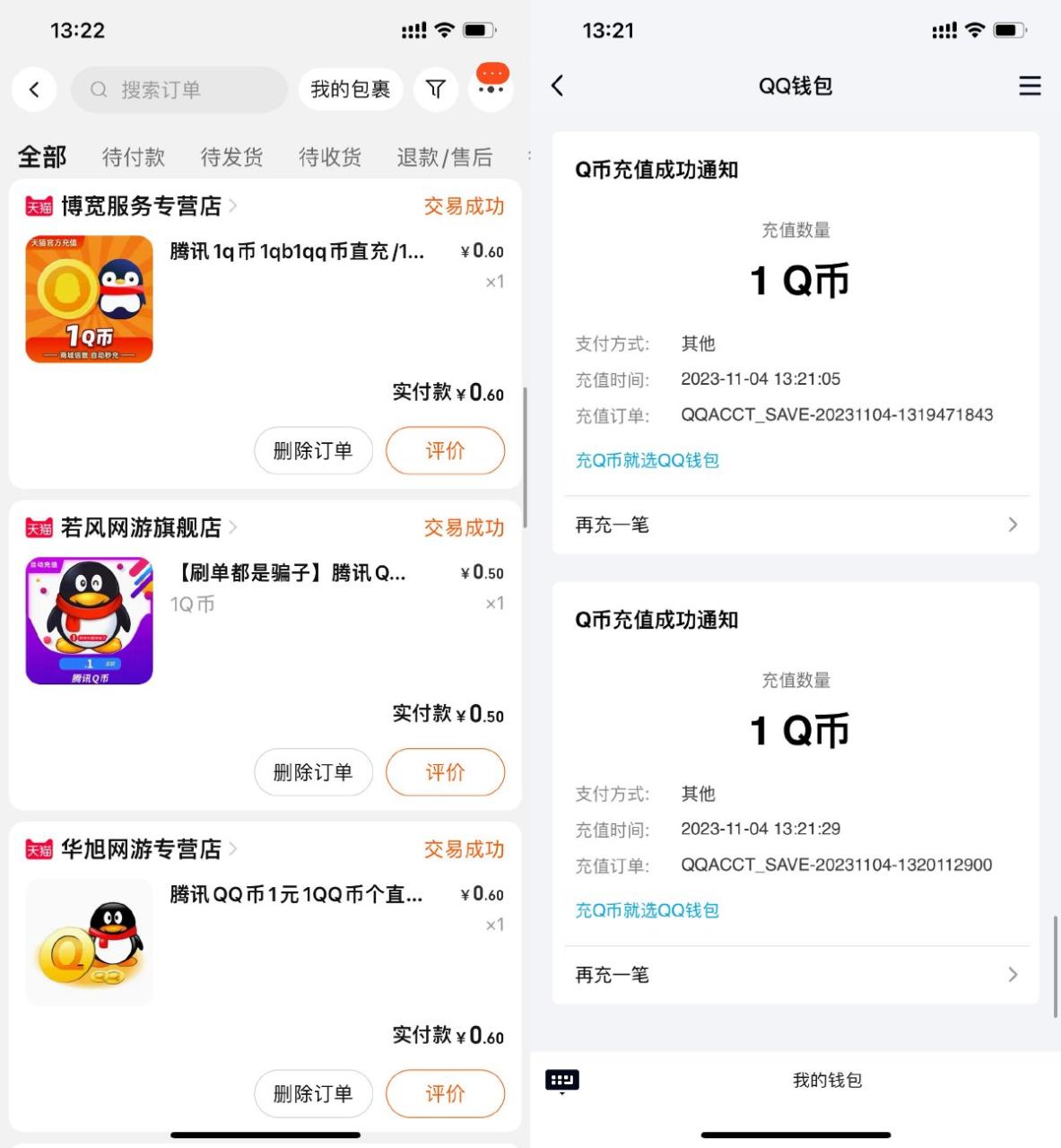Viewport: 1061px width, 1148px height.
Task: Open 我的包裹
Action: coord(351,89)
